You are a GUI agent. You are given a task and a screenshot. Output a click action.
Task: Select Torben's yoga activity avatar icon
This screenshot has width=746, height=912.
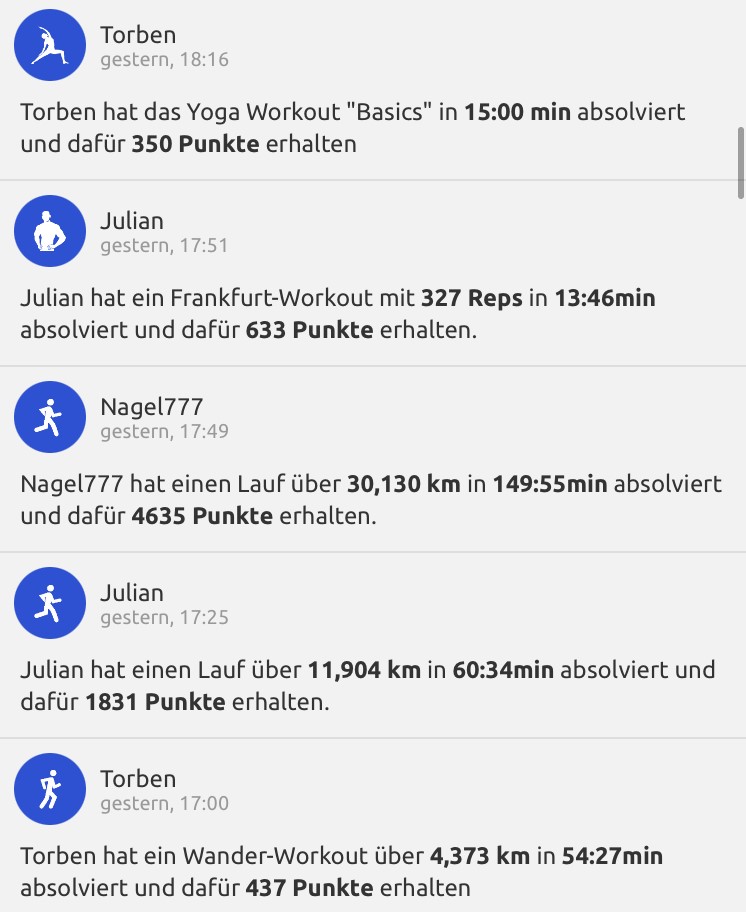[49, 45]
